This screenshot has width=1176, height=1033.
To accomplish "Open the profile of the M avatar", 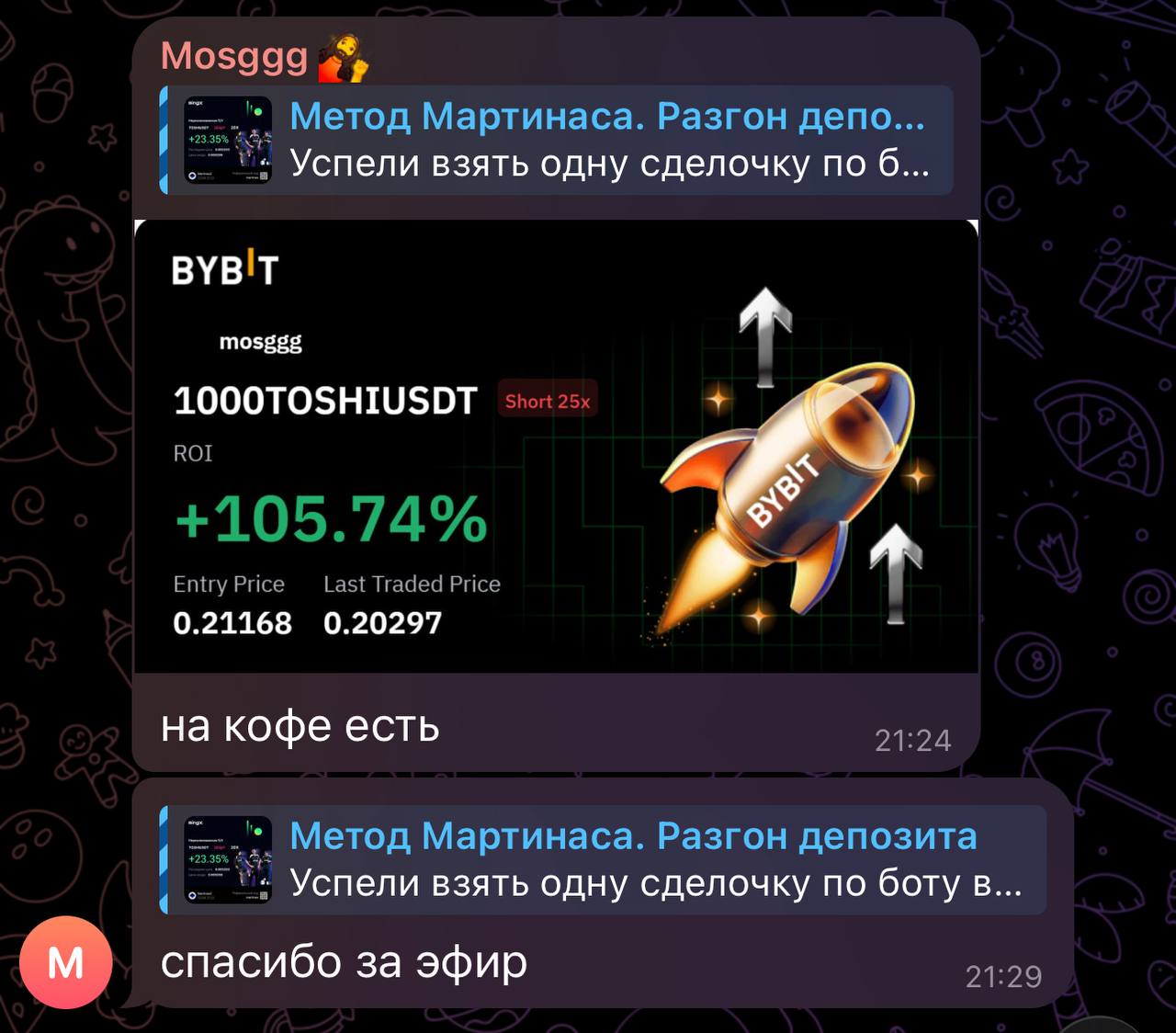I will pyautogui.click(x=66, y=962).
